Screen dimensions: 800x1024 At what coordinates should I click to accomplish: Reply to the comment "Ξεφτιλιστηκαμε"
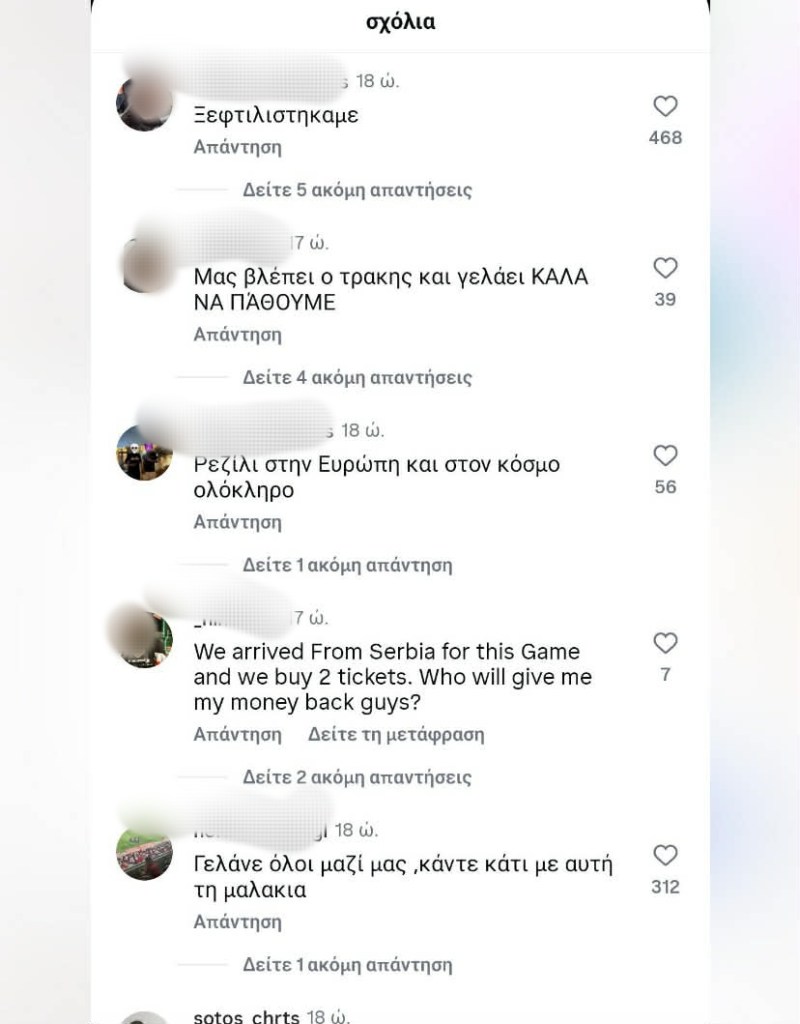pos(237,147)
